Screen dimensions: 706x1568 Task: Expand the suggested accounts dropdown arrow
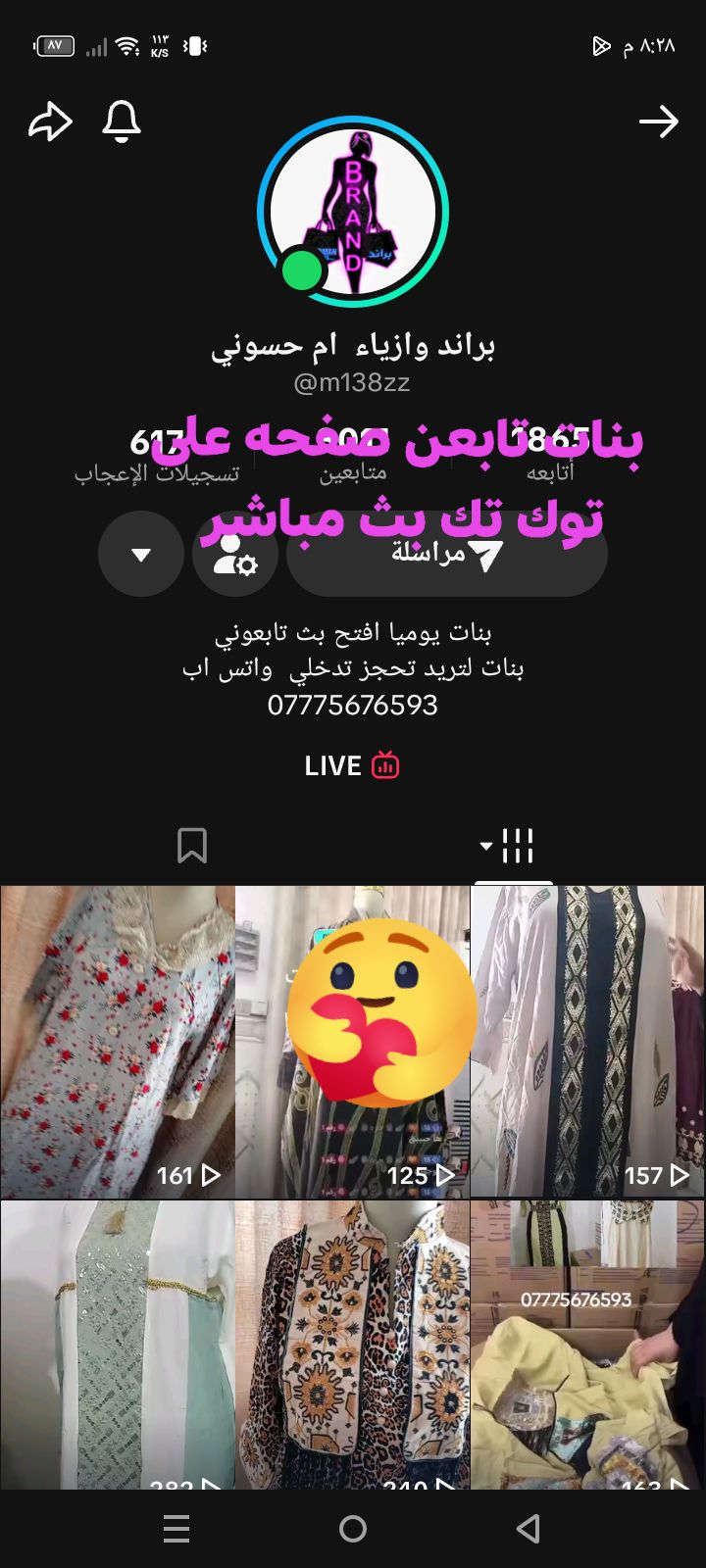click(x=141, y=554)
